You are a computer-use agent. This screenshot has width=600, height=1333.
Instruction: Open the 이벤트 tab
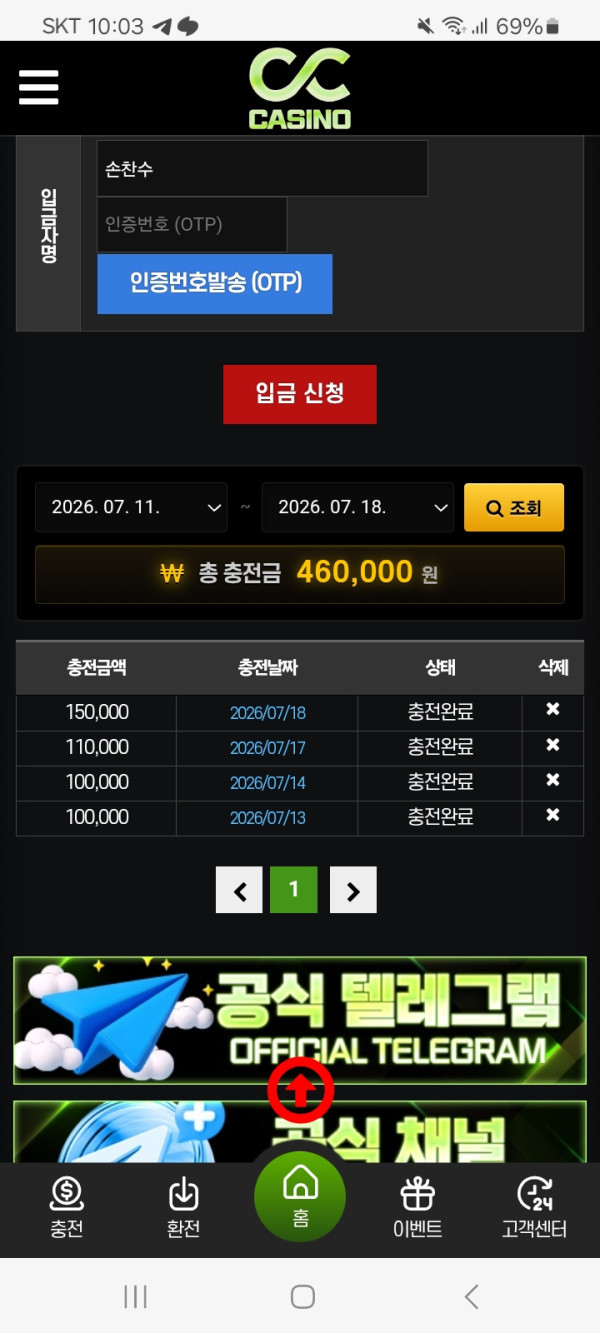click(x=418, y=1208)
